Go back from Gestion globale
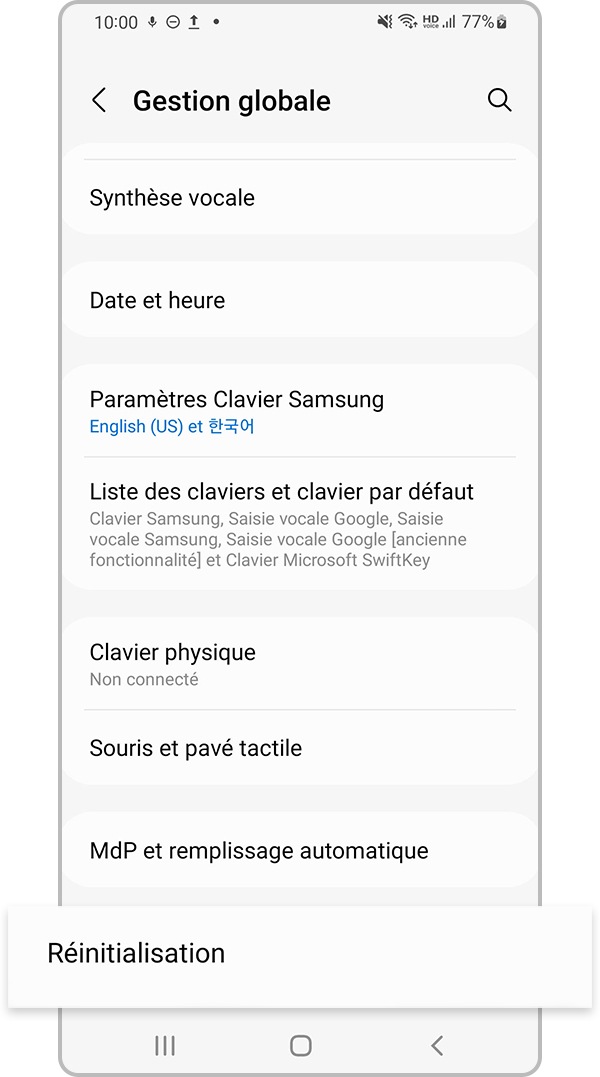The width and height of the screenshot is (600, 1077). 99,101
